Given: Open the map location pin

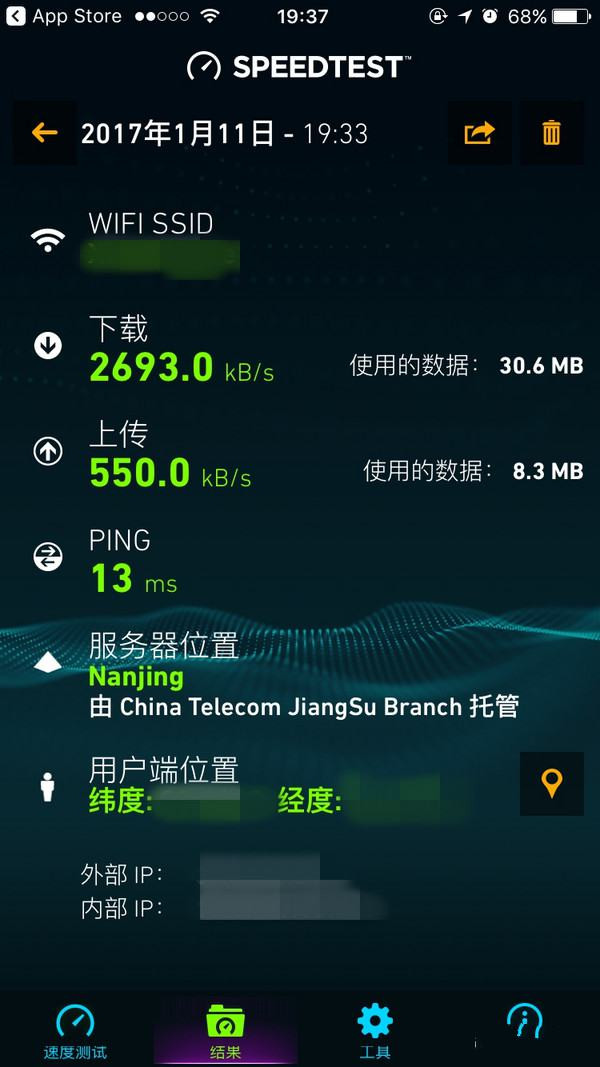Looking at the screenshot, I should coord(551,783).
